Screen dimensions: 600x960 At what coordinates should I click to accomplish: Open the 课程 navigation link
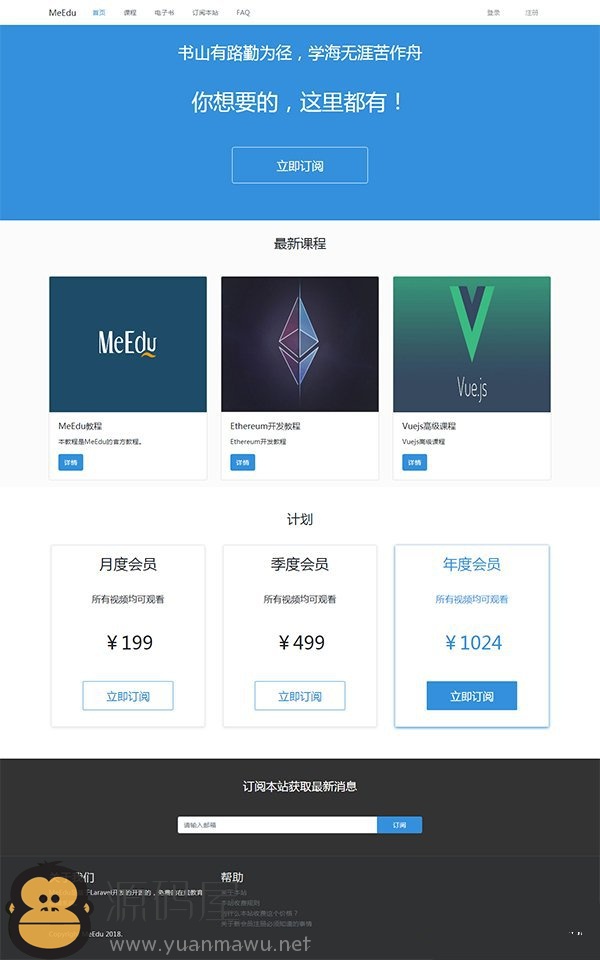point(130,13)
